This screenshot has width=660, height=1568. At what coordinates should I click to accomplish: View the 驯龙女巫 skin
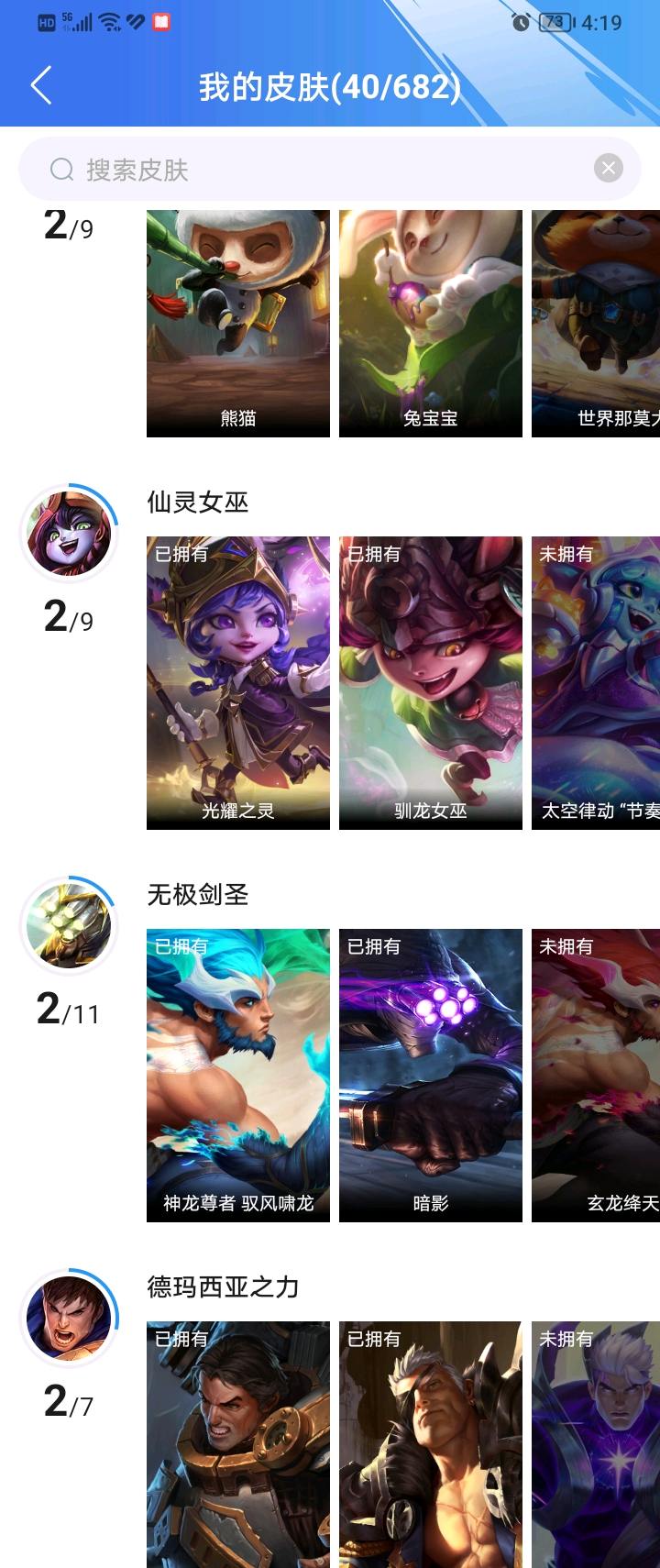pyautogui.click(x=431, y=683)
